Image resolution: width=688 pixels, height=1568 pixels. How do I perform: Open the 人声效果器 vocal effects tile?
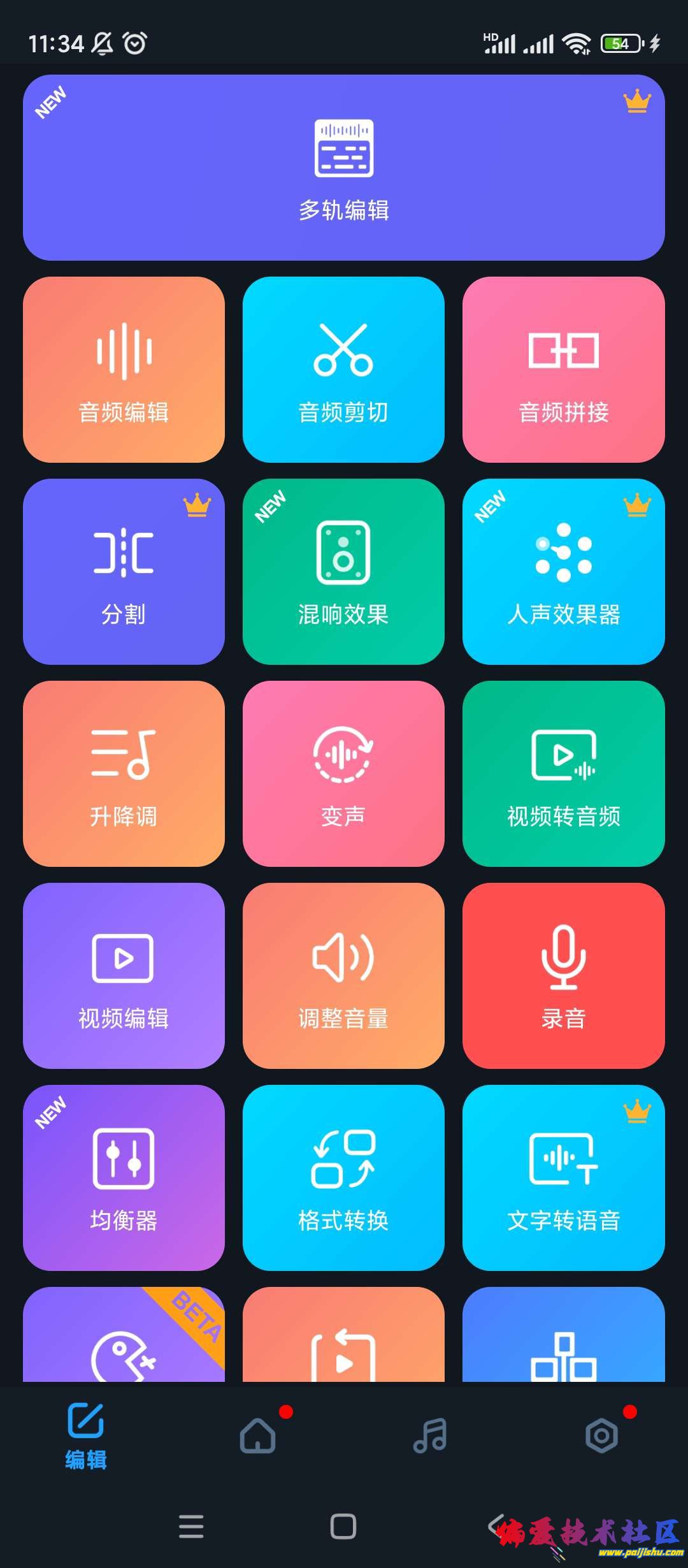pyautogui.click(x=563, y=571)
